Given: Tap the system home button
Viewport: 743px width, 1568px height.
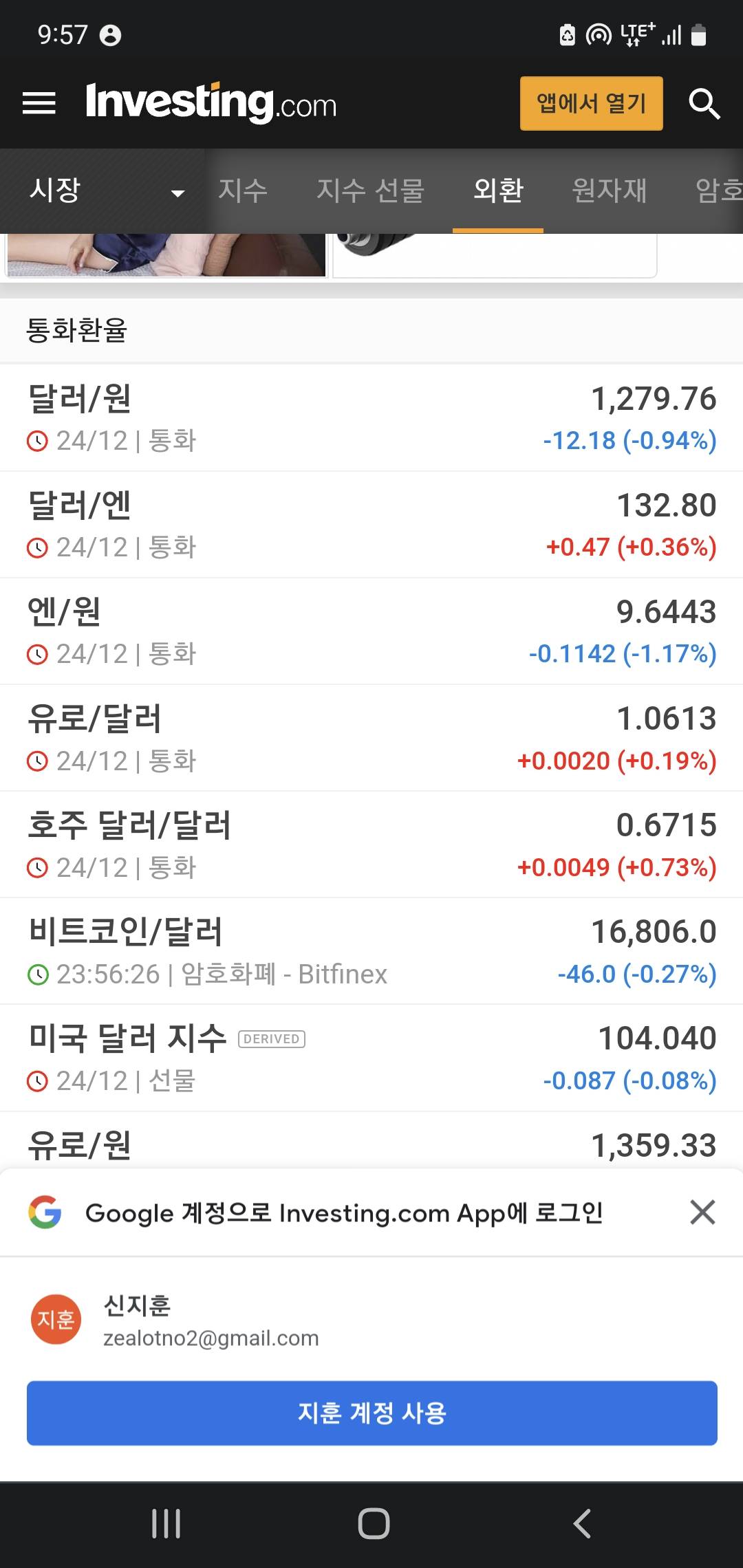Looking at the screenshot, I should (374, 1523).
